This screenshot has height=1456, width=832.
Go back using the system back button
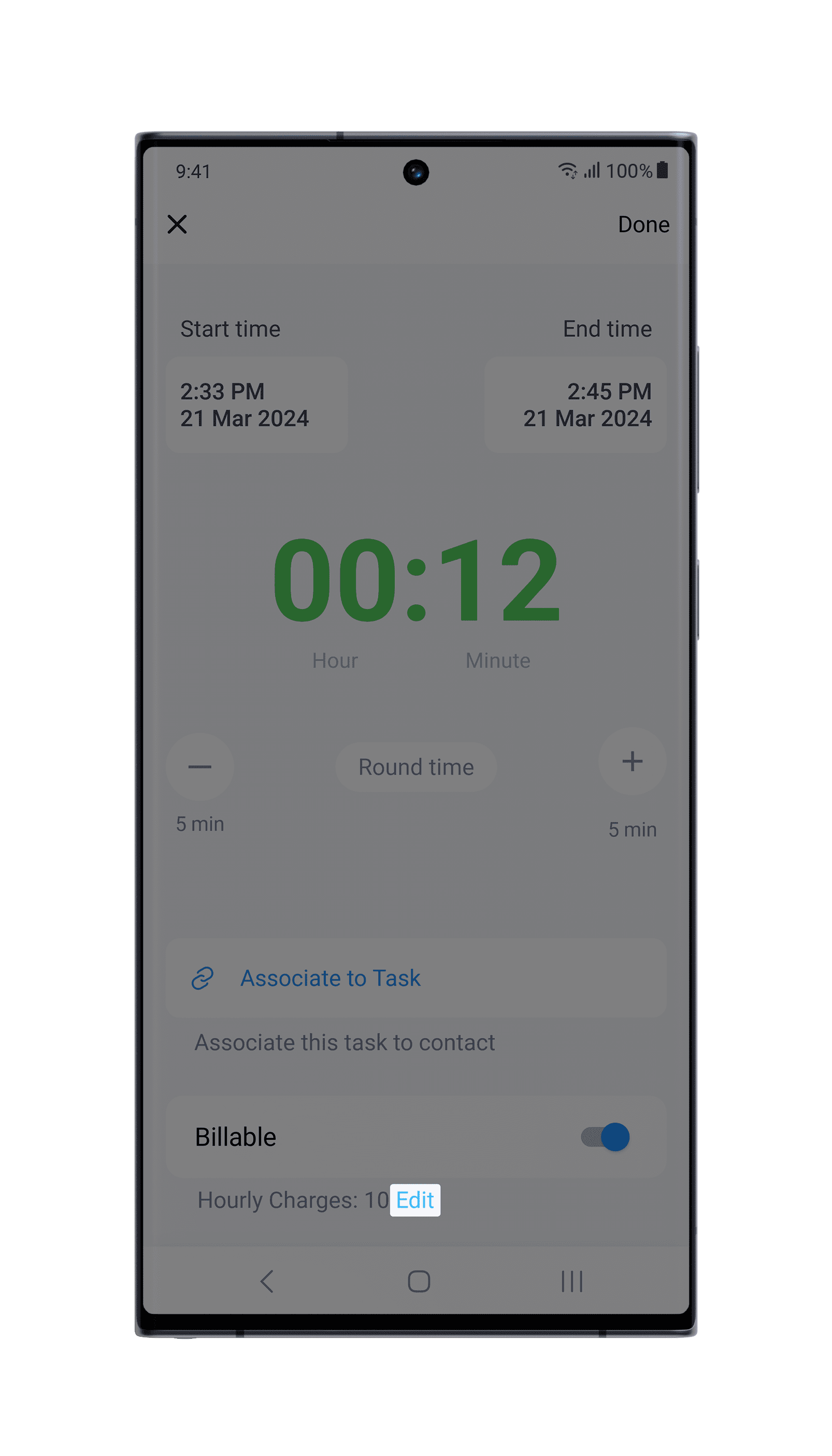[x=267, y=1281]
